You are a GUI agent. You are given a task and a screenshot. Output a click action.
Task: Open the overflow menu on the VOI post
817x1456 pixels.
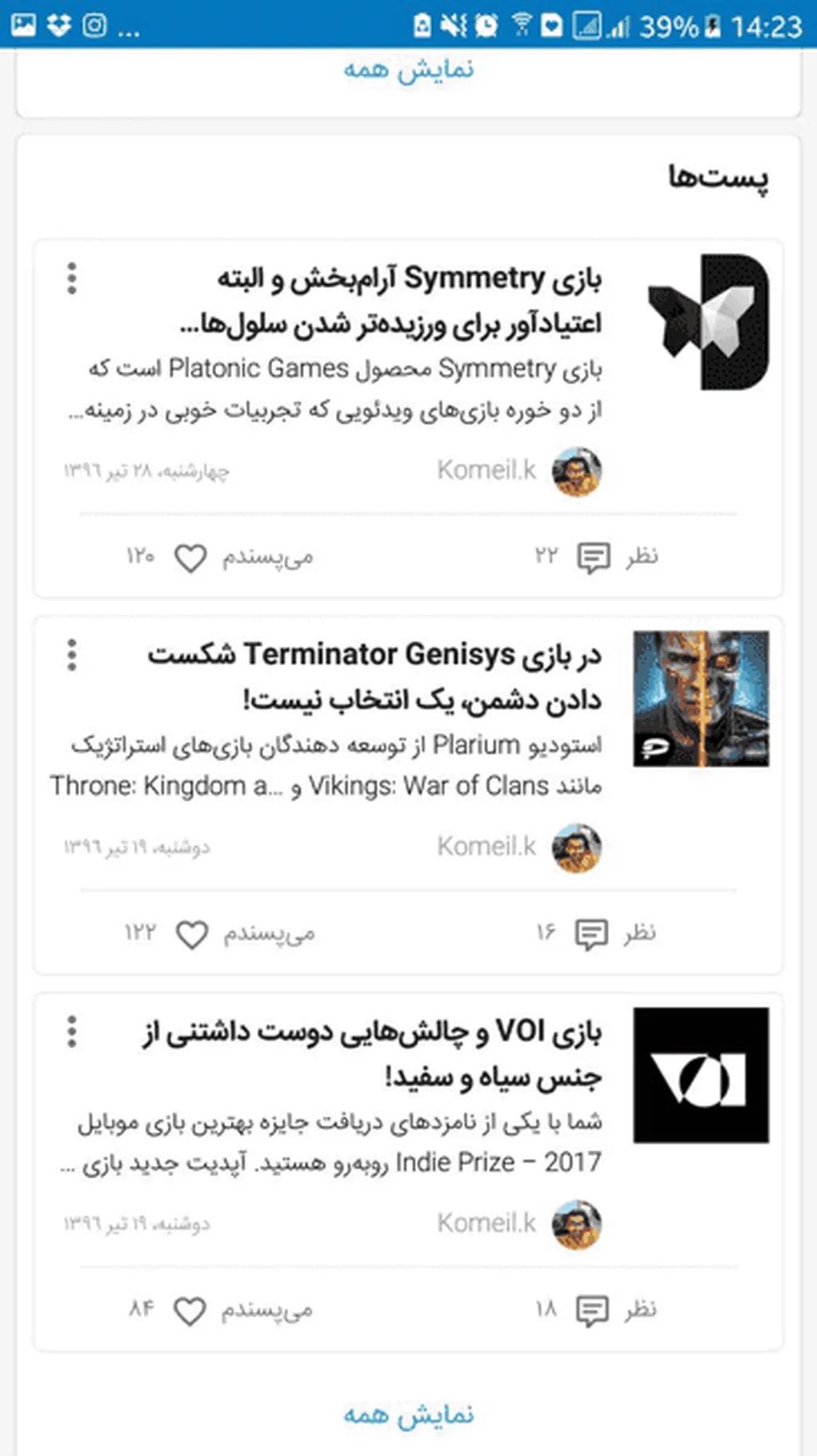[72, 1031]
